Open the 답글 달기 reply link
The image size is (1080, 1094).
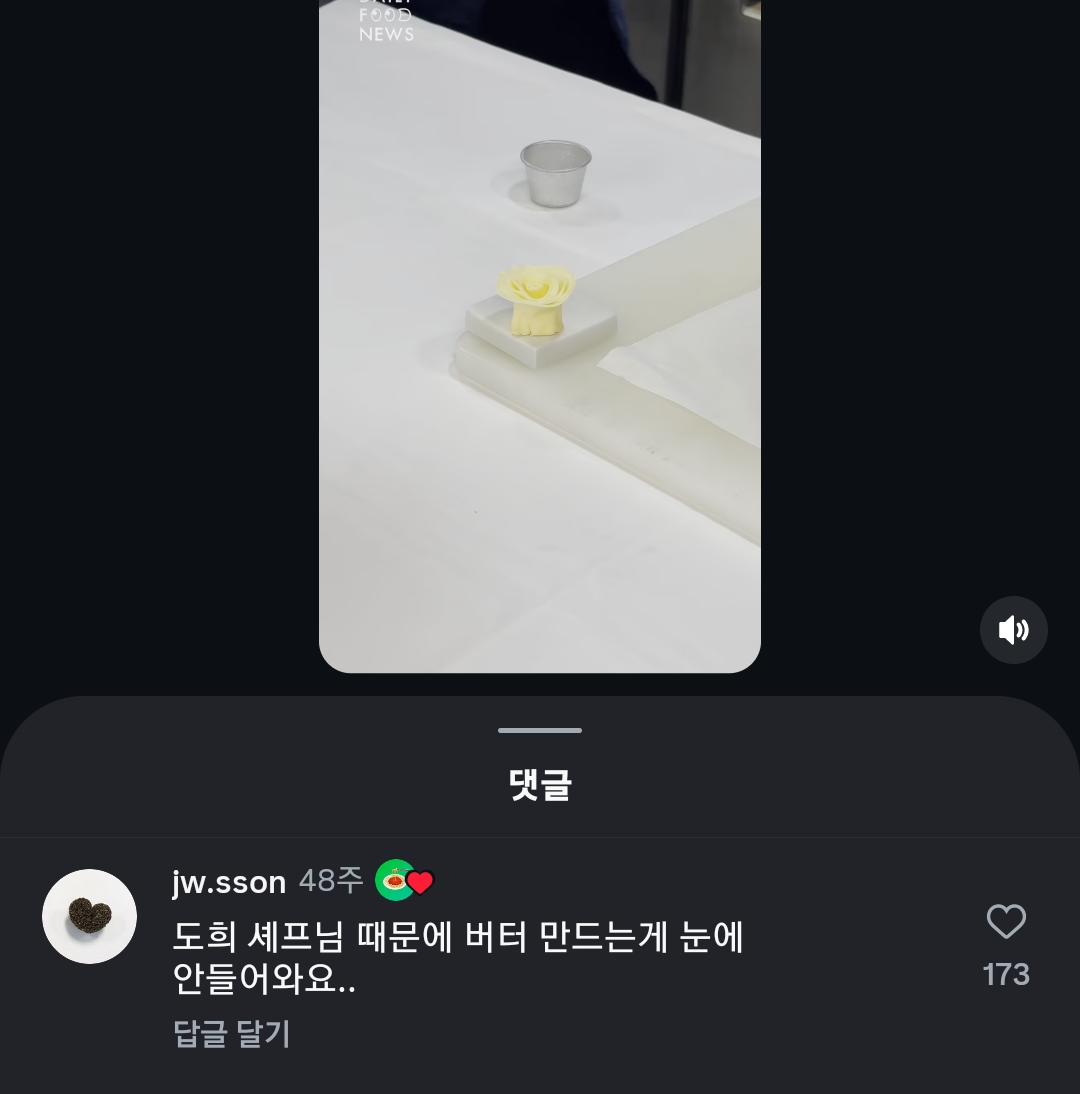pyautogui.click(x=231, y=1034)
